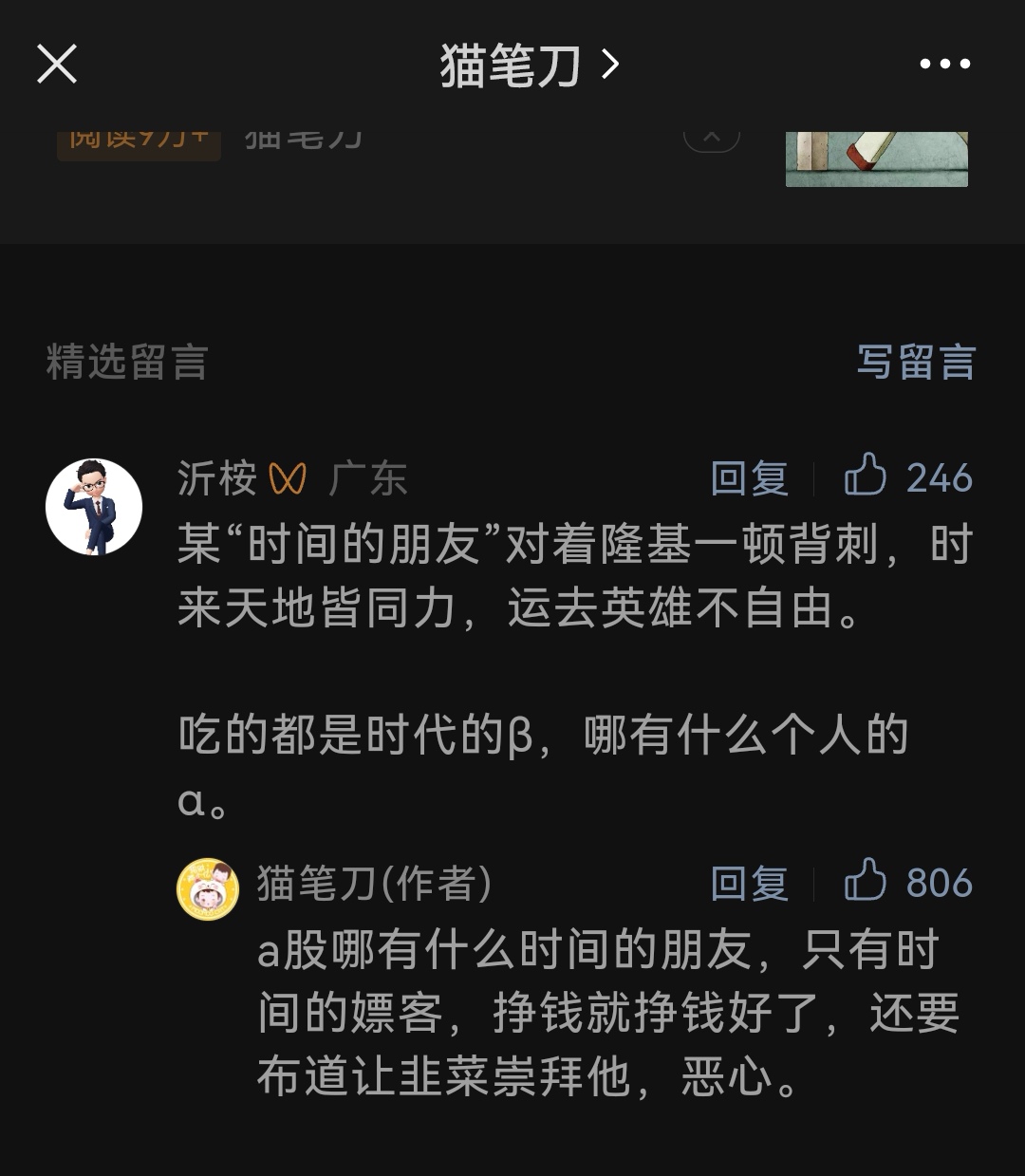This screenshot has width=1025, height=1176.
Task: Open the three-dot overflow menu
Action: 944,65
